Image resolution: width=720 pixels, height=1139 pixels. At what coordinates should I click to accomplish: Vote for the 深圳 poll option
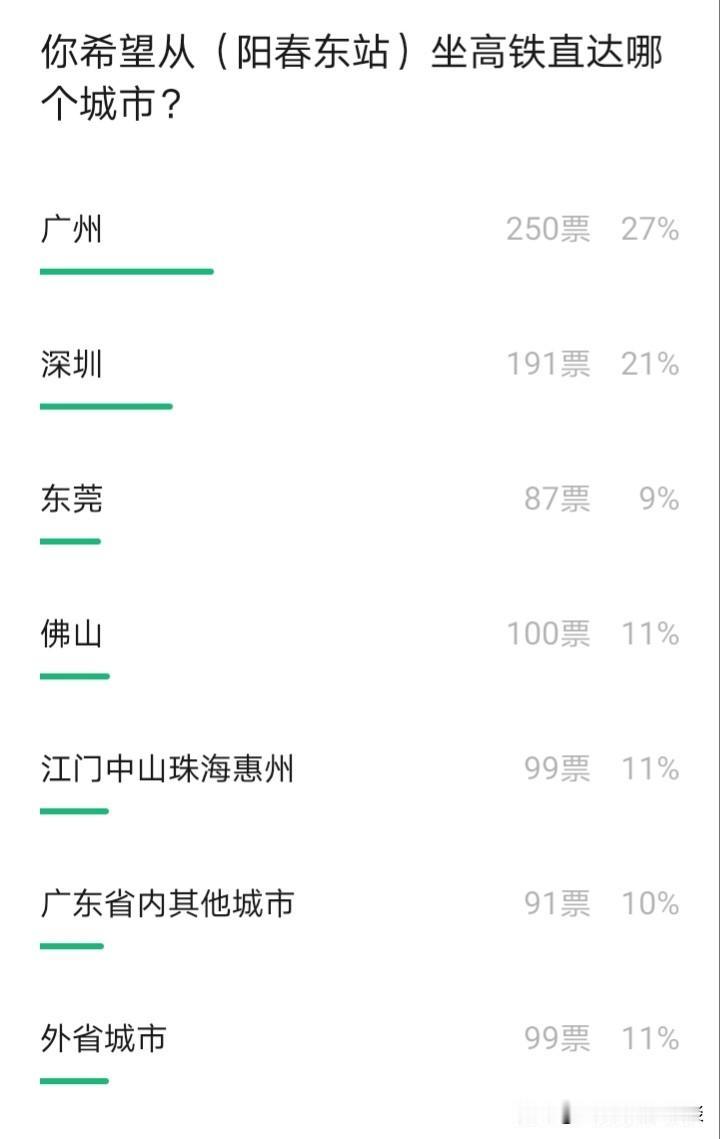click(70, 365)
